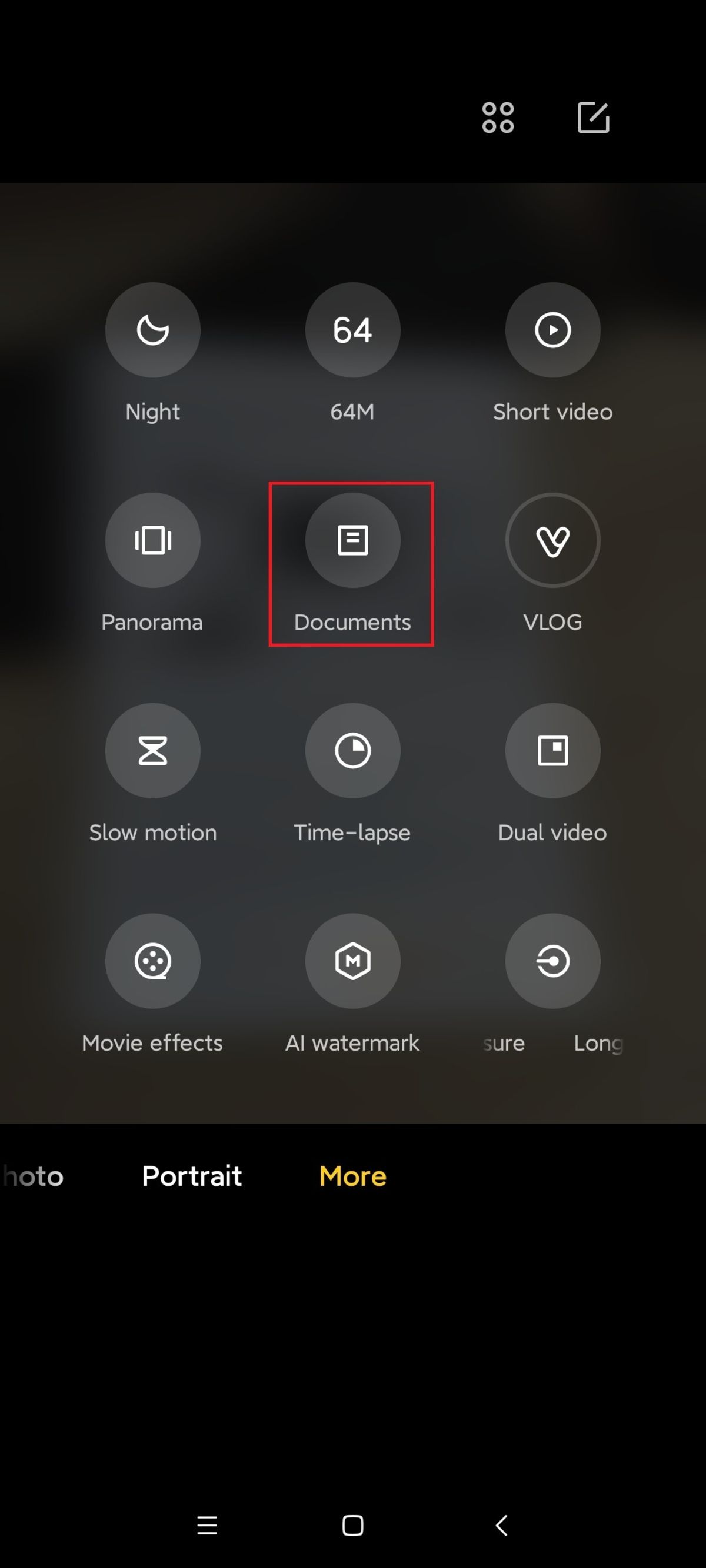Select Slow motion mode

tap(152, 751)
